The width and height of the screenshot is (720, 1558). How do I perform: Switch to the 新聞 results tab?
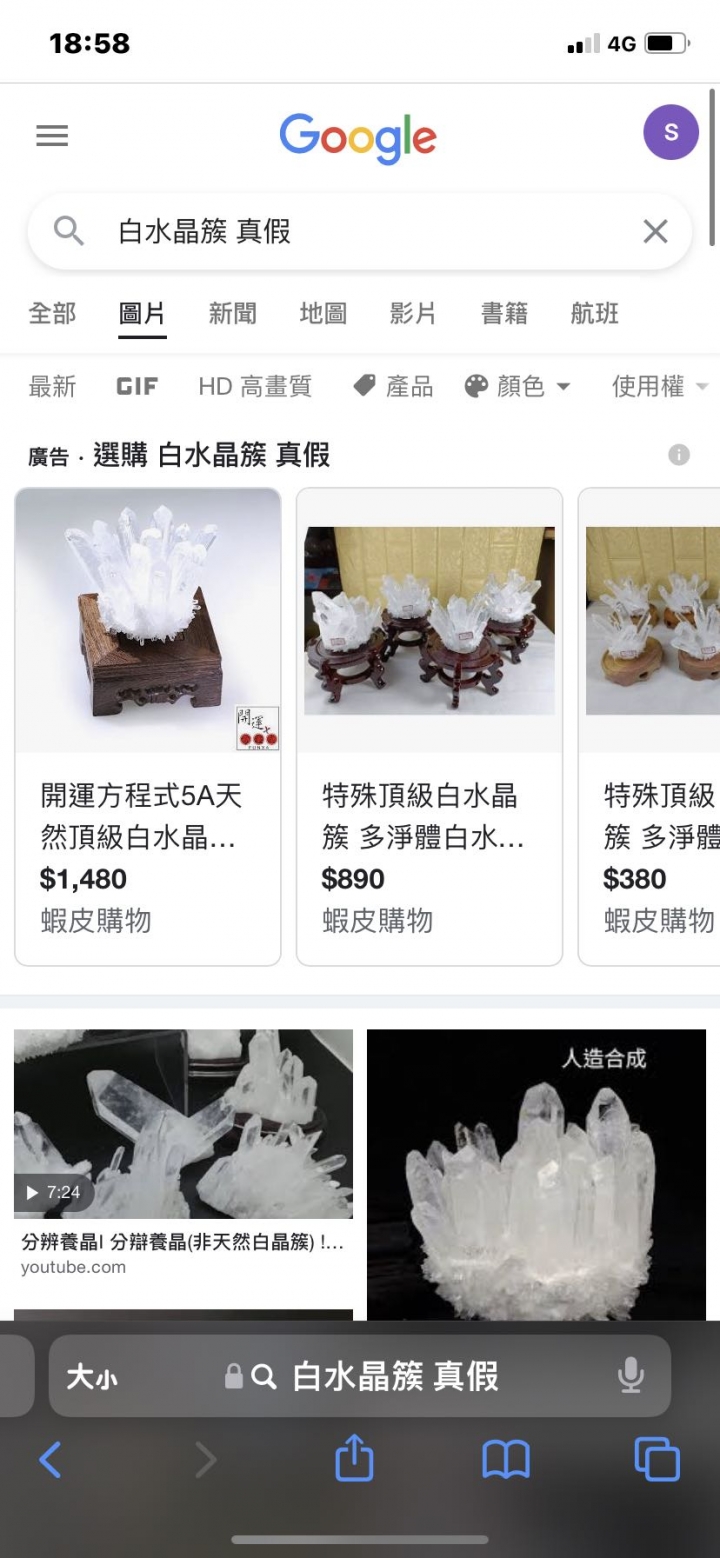coord(232,313)
